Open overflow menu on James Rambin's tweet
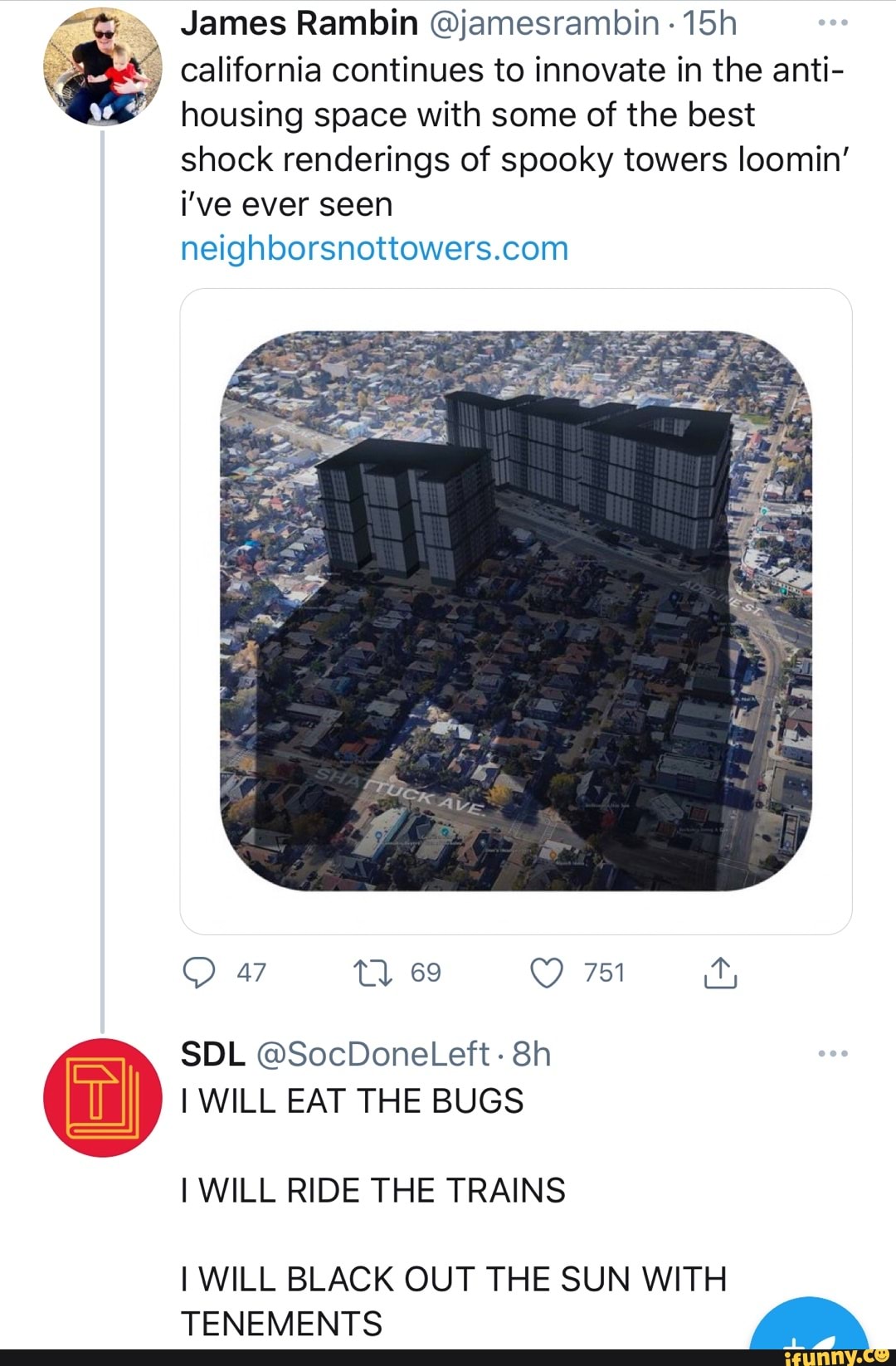 coord(832,23)
